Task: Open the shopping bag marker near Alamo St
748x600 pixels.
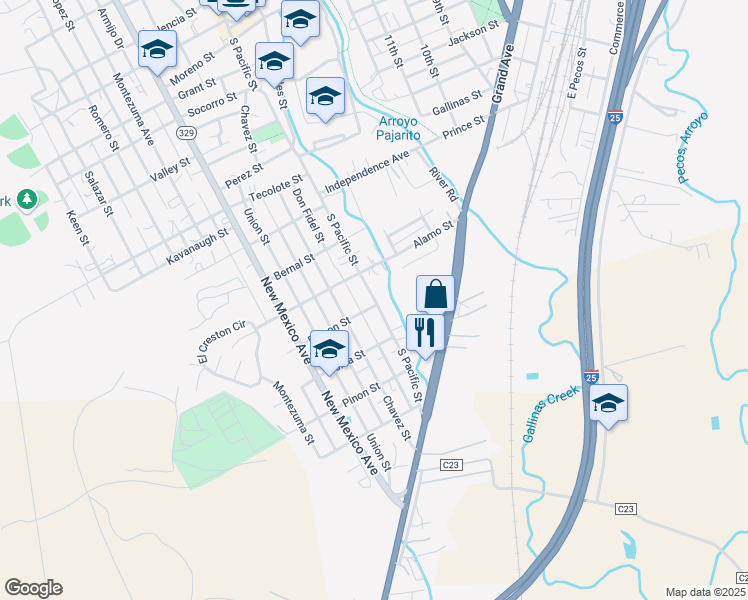Action: [435, 295]
